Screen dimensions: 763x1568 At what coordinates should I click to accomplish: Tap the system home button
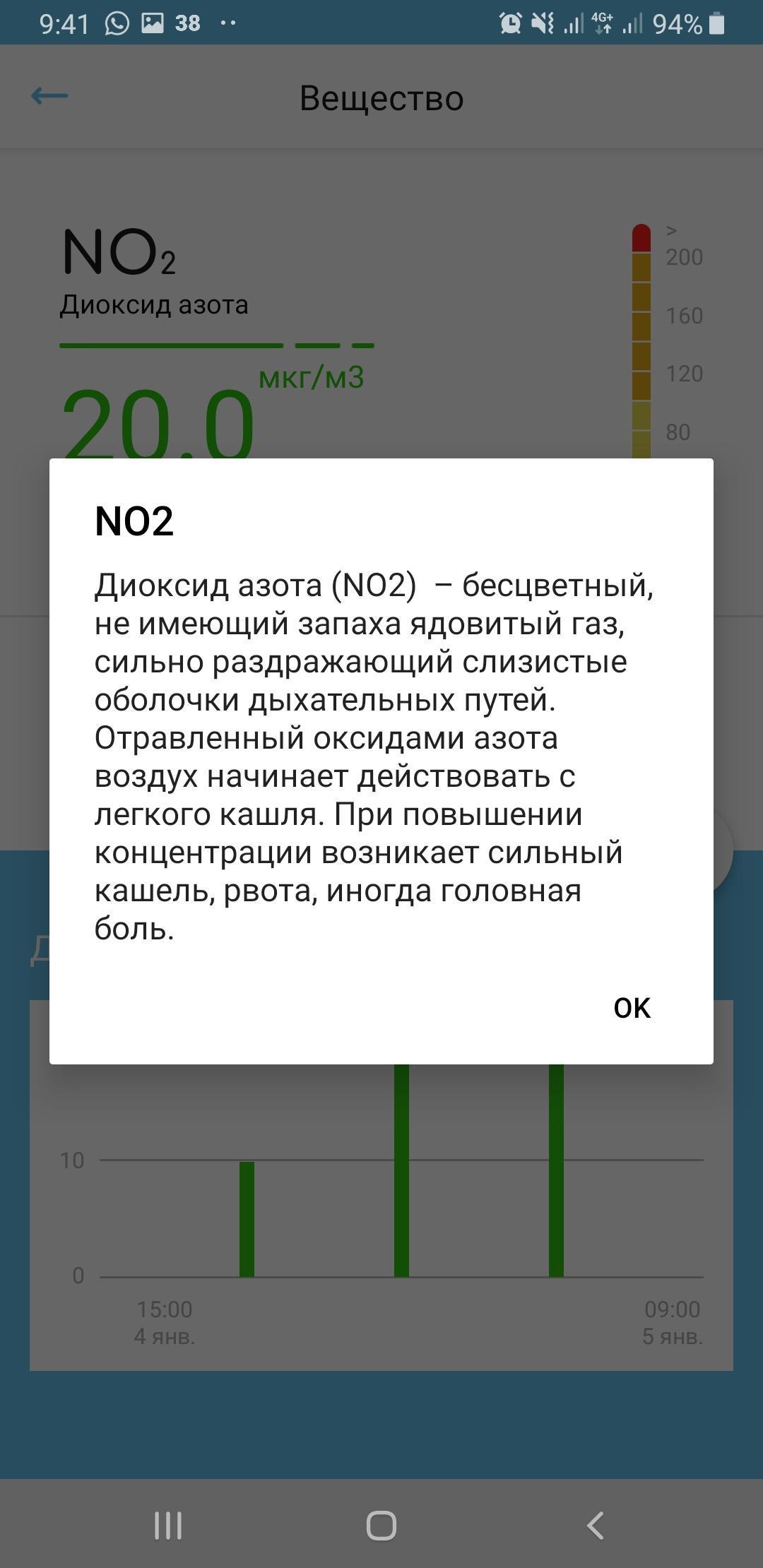coord(381,1525)
